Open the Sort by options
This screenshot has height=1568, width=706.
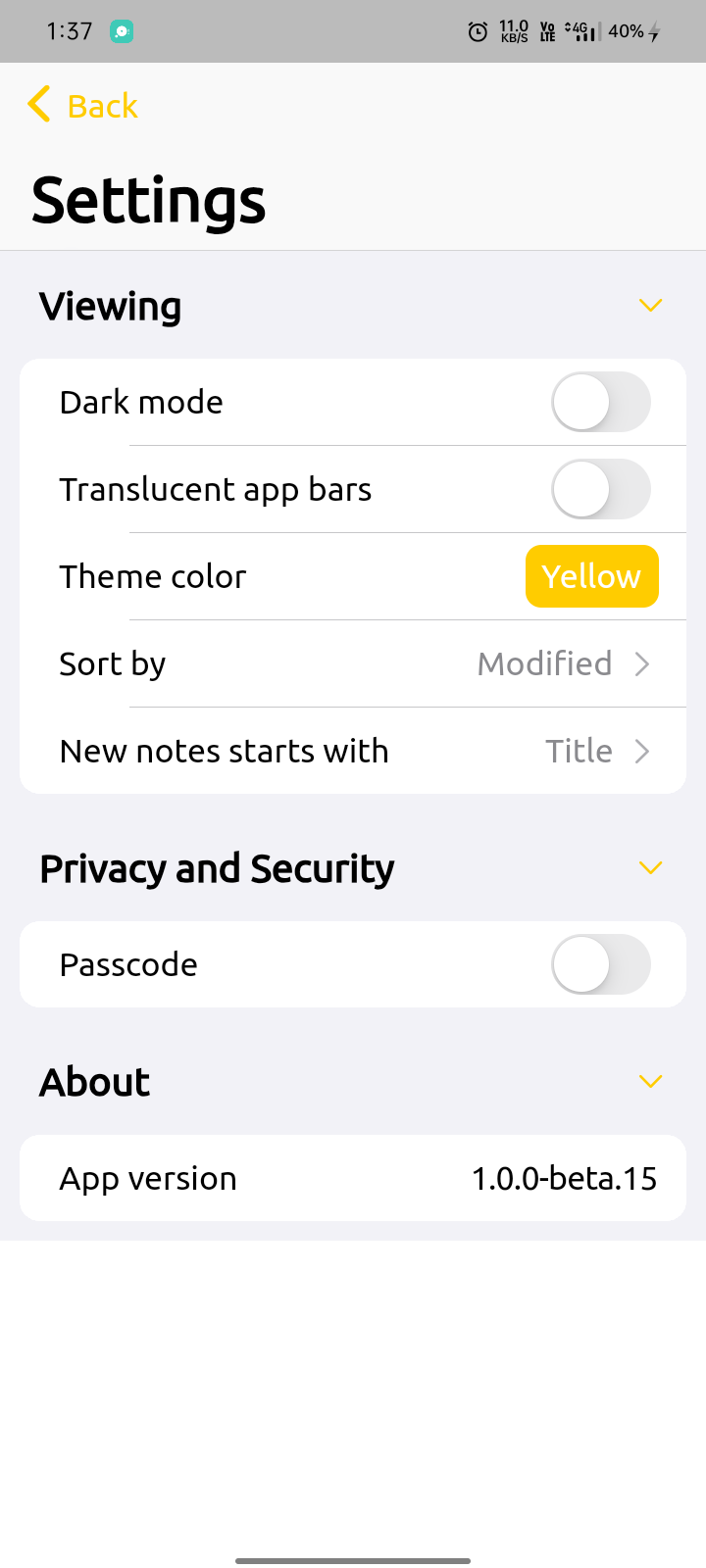(353, 663)
